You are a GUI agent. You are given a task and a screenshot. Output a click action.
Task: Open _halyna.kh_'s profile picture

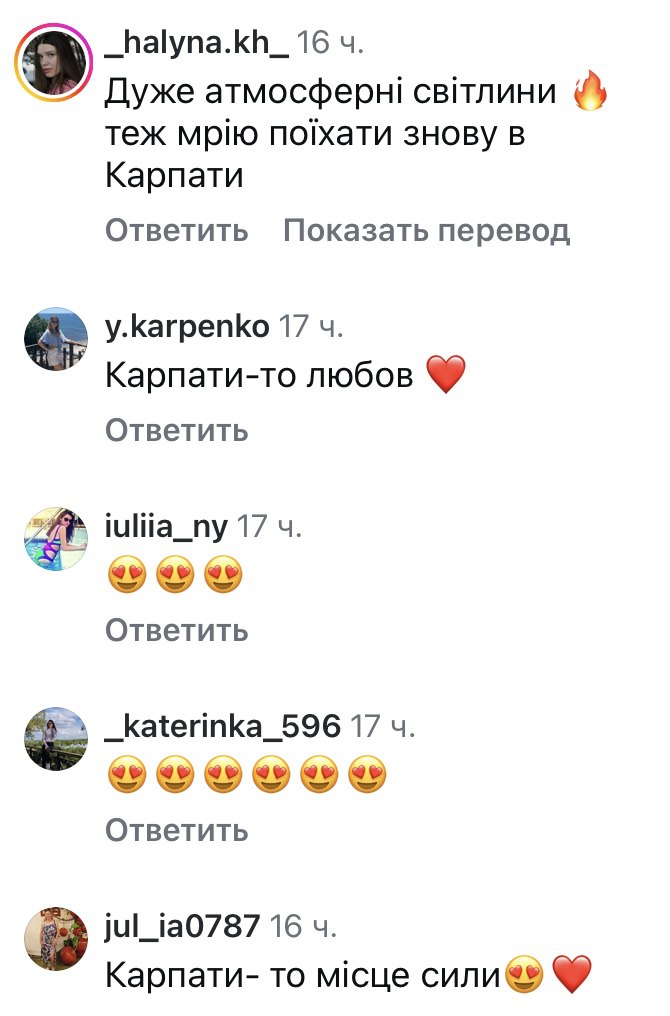[x=55, y=62]
